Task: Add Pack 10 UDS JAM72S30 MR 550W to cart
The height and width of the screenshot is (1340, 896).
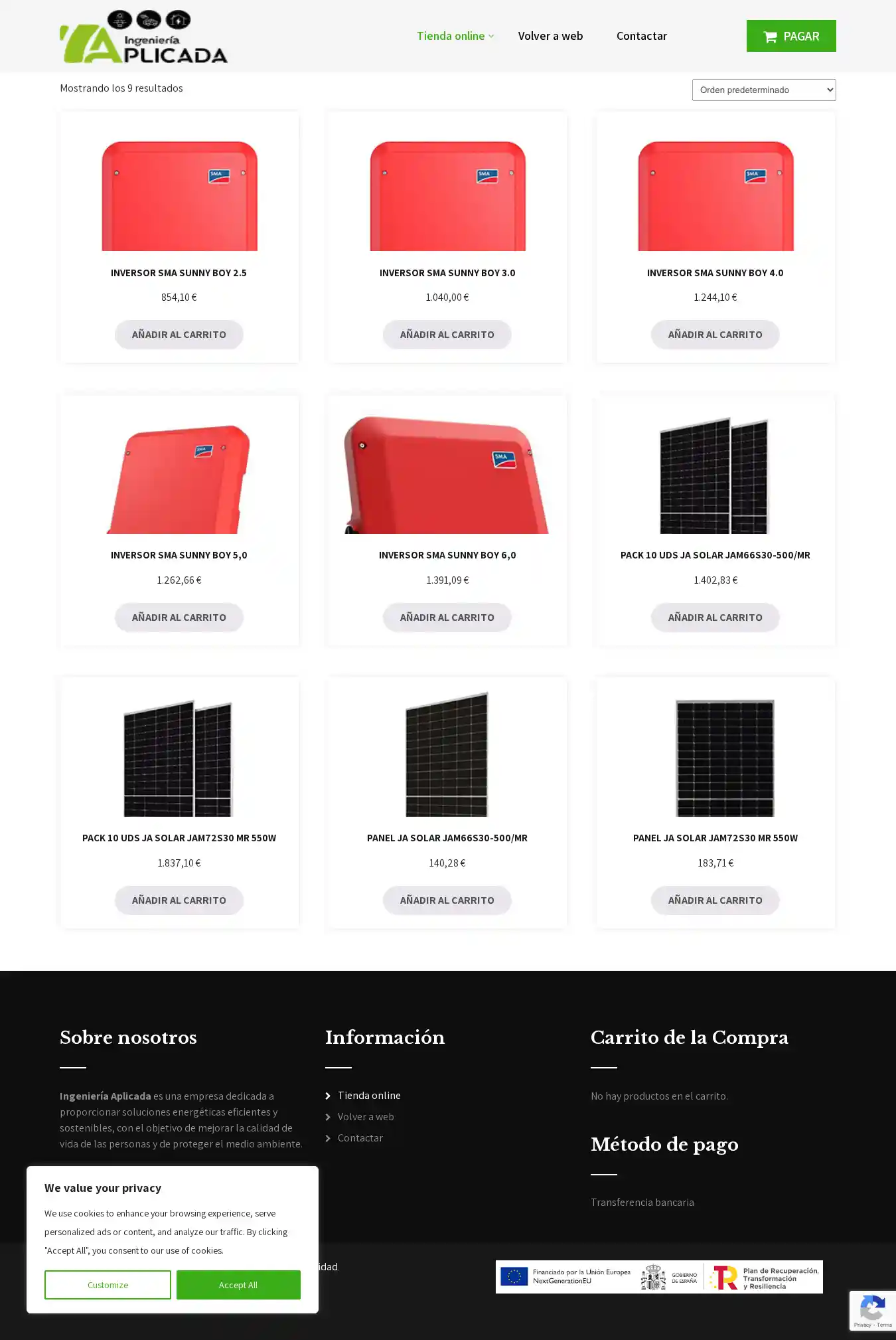Action: [179, 900]
